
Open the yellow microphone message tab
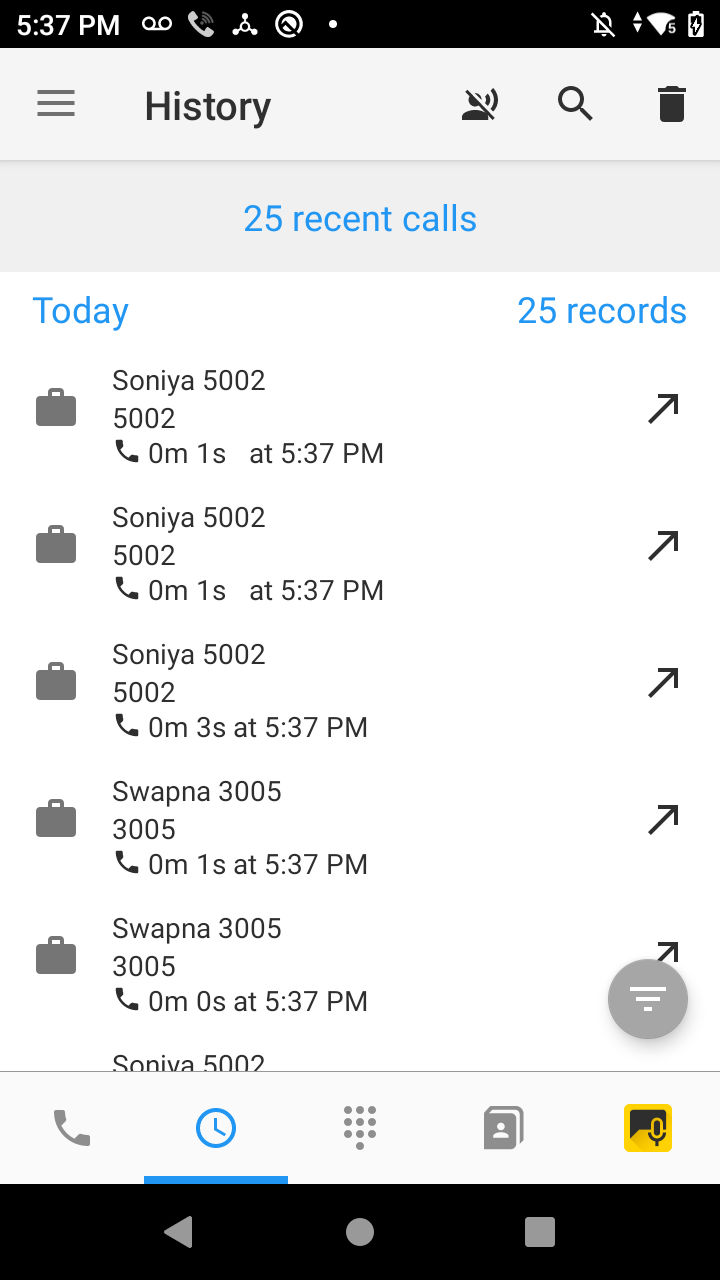648,1128
